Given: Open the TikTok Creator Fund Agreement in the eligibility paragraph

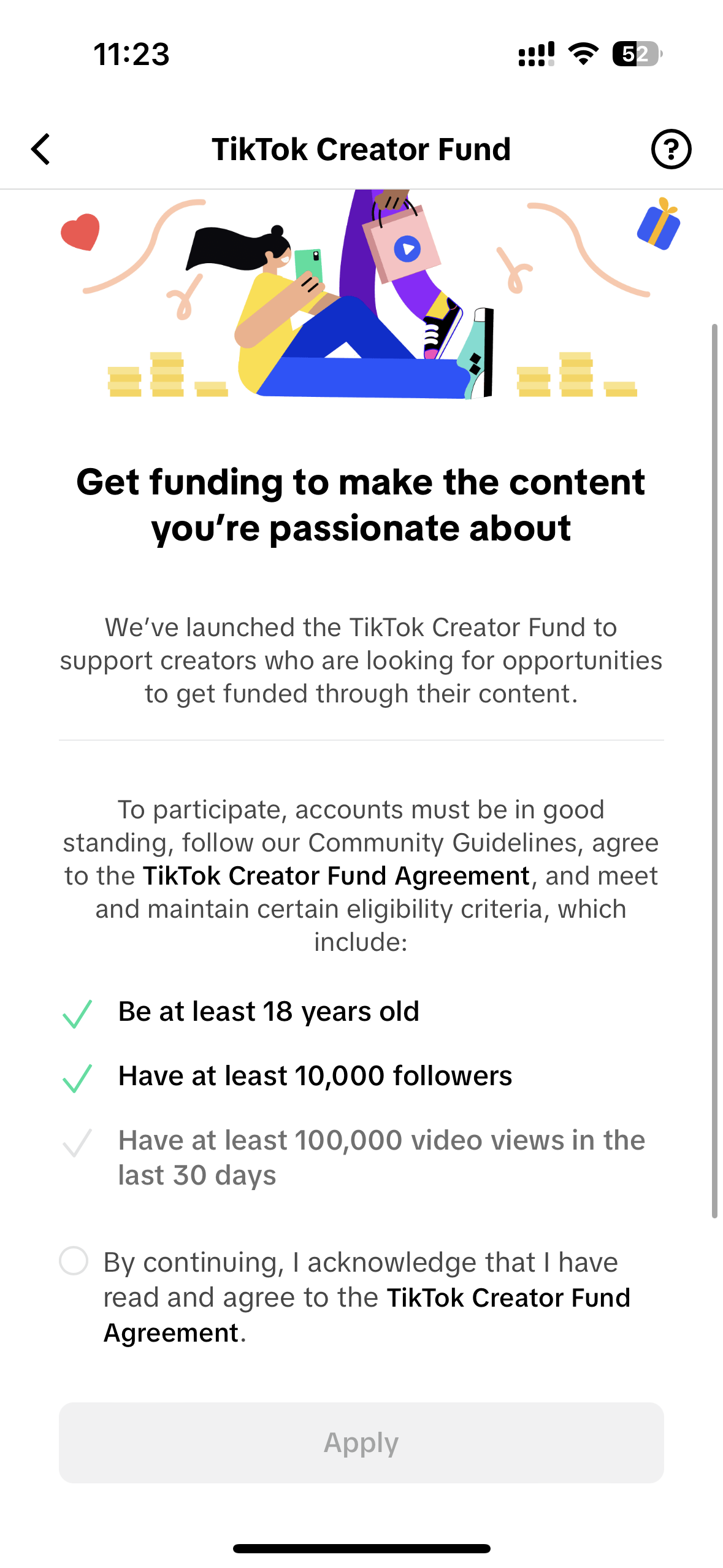Looking at the screenshot, I should [x=336, y=875].
